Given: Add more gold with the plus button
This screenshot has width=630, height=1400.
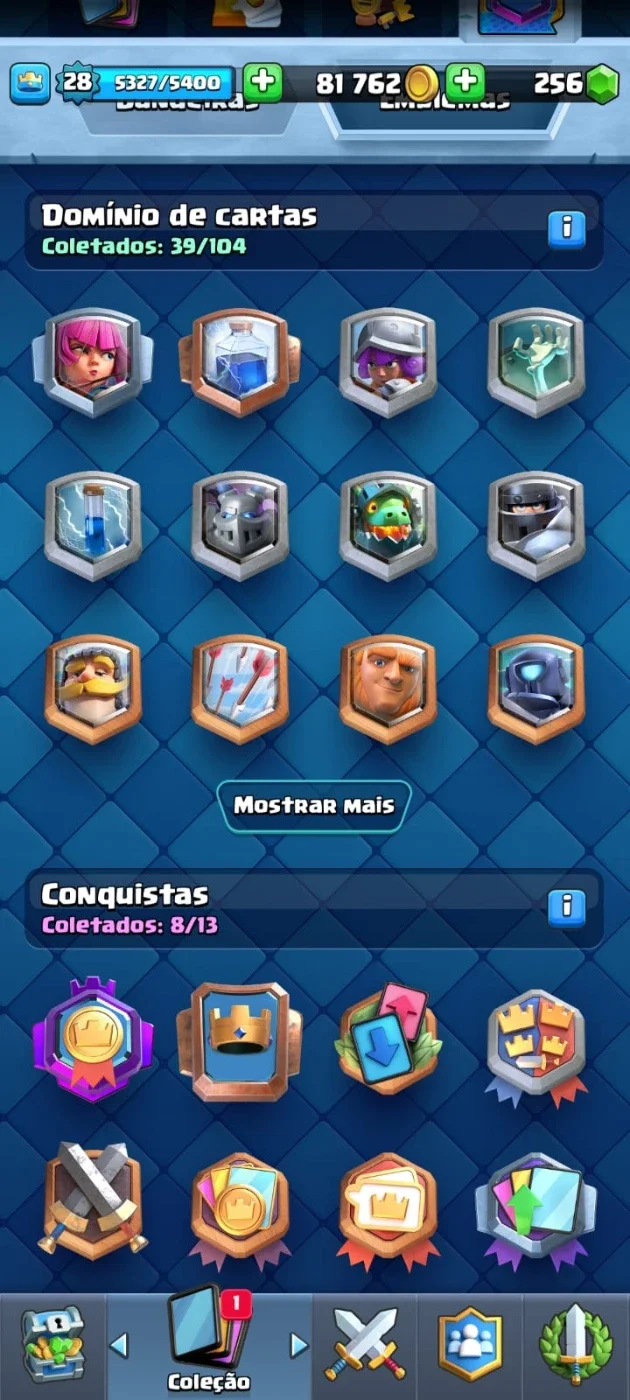Looking at the screenshot, I should [465, 83].
